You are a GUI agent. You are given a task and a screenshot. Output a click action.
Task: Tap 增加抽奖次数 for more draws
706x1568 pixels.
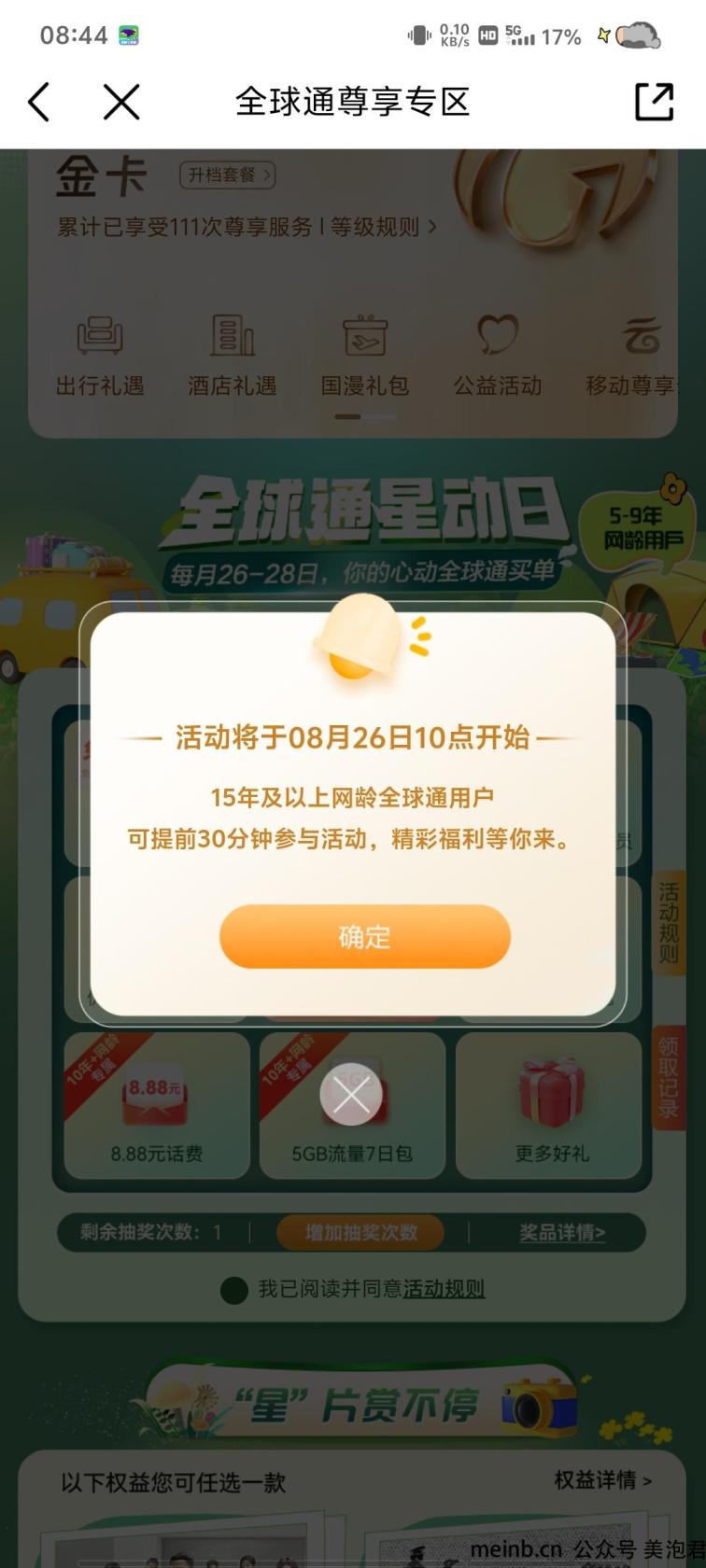(360, 1232)
